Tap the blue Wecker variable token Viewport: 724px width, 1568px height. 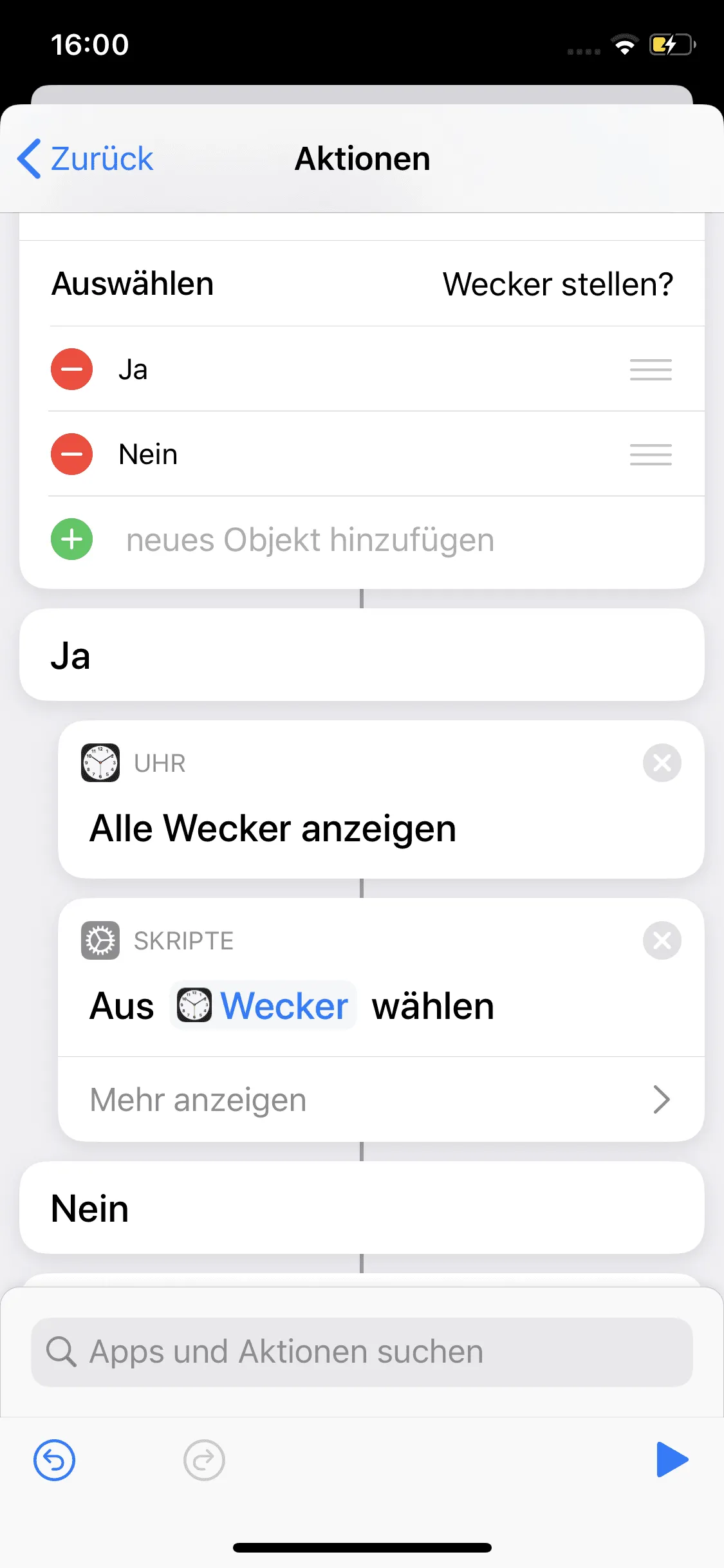point(264,1006)
